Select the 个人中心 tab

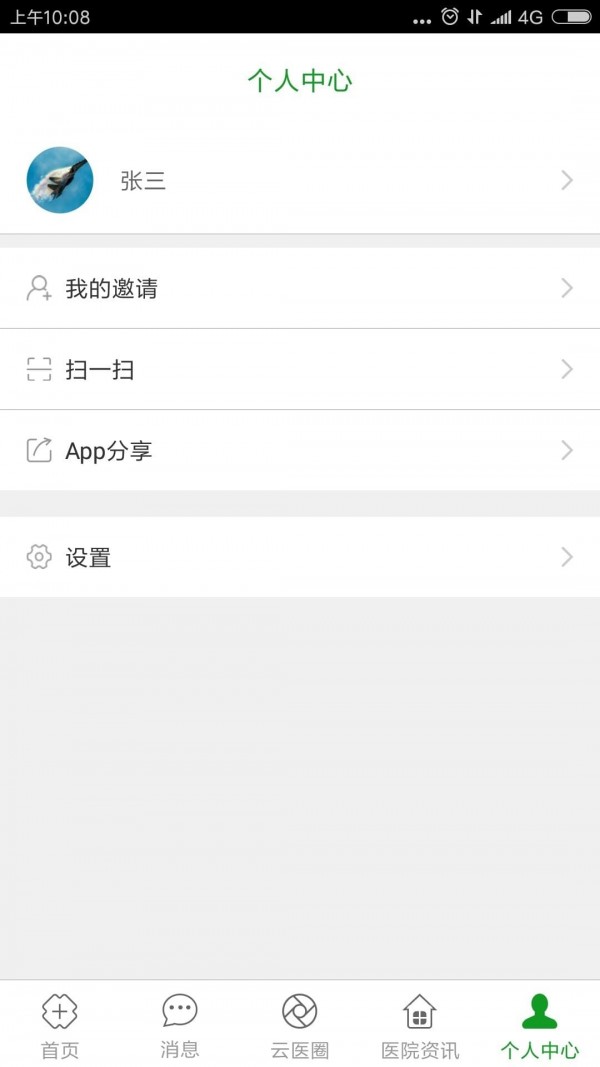coord(539,1025)
